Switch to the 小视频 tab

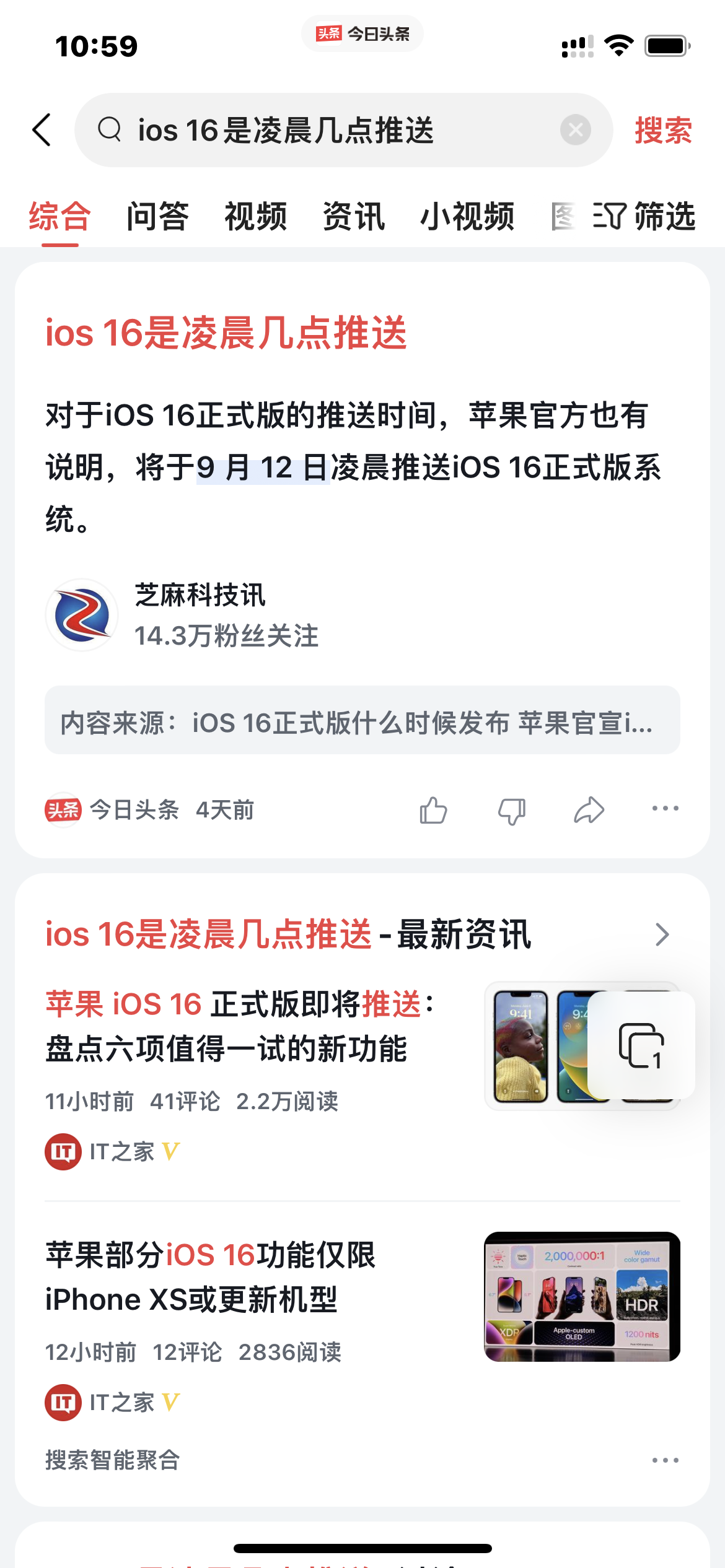coord(467,217)
